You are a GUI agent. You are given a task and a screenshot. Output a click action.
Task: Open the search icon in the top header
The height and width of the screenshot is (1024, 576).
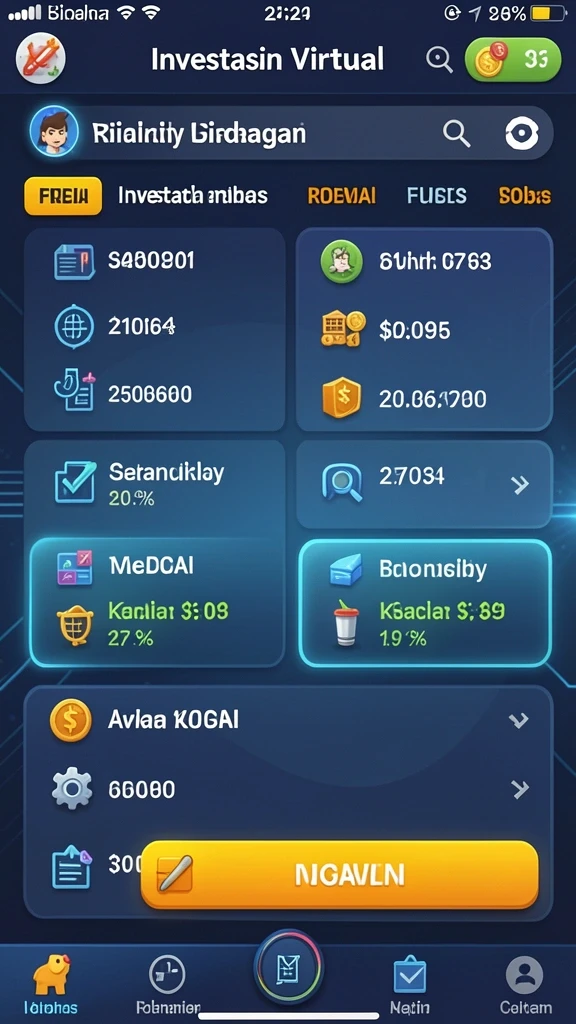[440, 59]
